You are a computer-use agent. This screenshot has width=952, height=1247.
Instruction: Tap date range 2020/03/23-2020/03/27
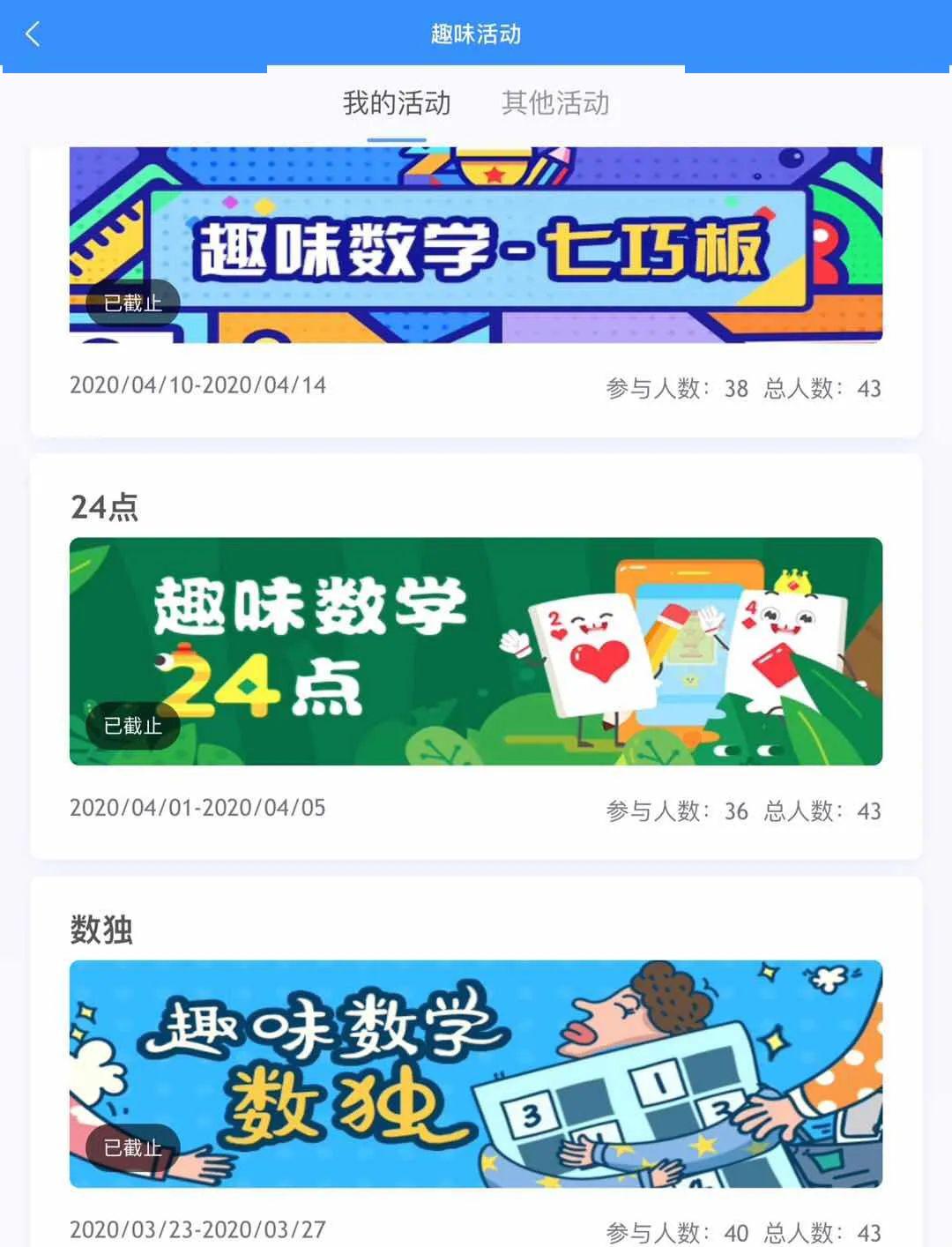click(198, 1228)
